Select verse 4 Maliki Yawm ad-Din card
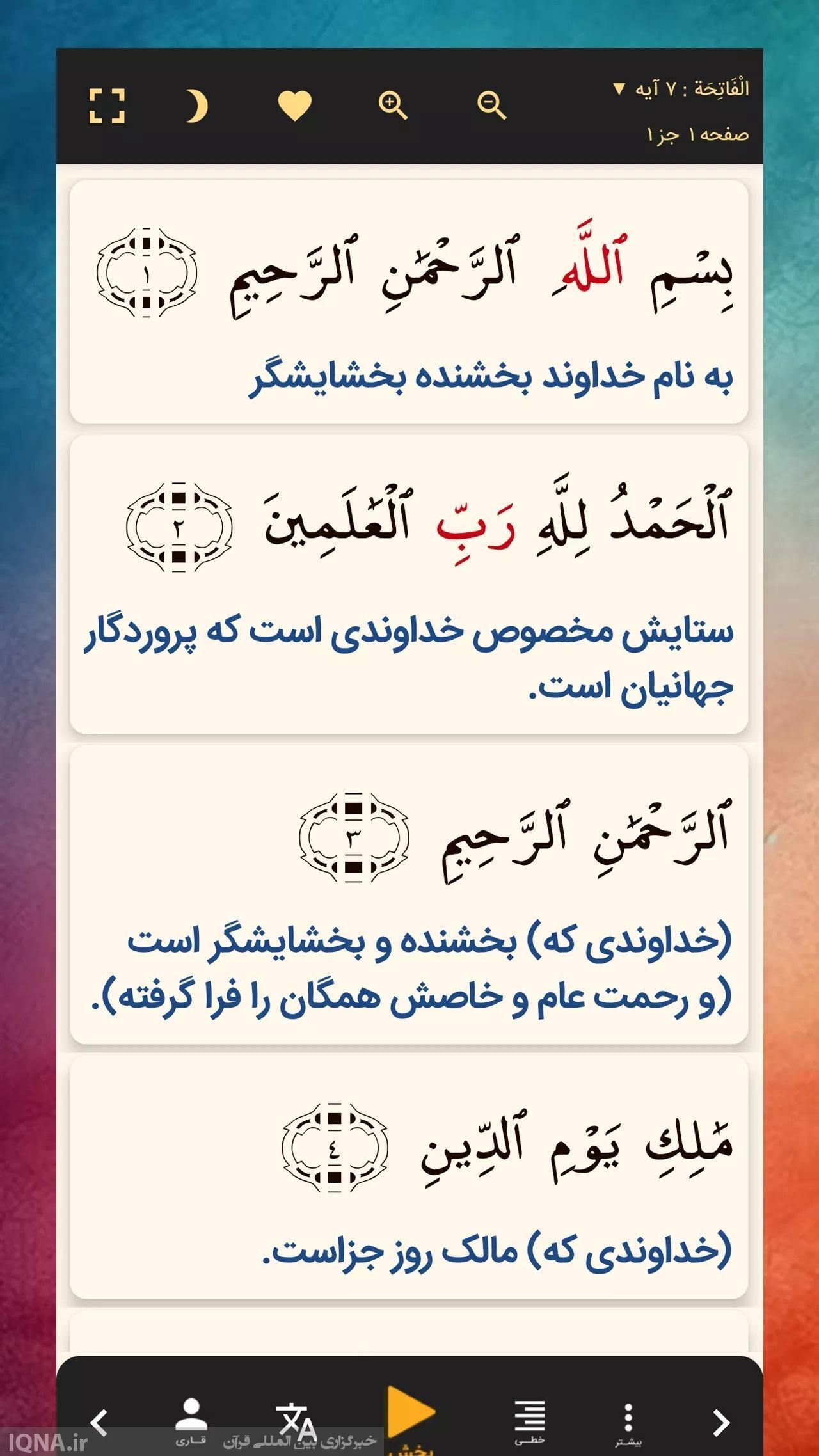 [409, 1178]
